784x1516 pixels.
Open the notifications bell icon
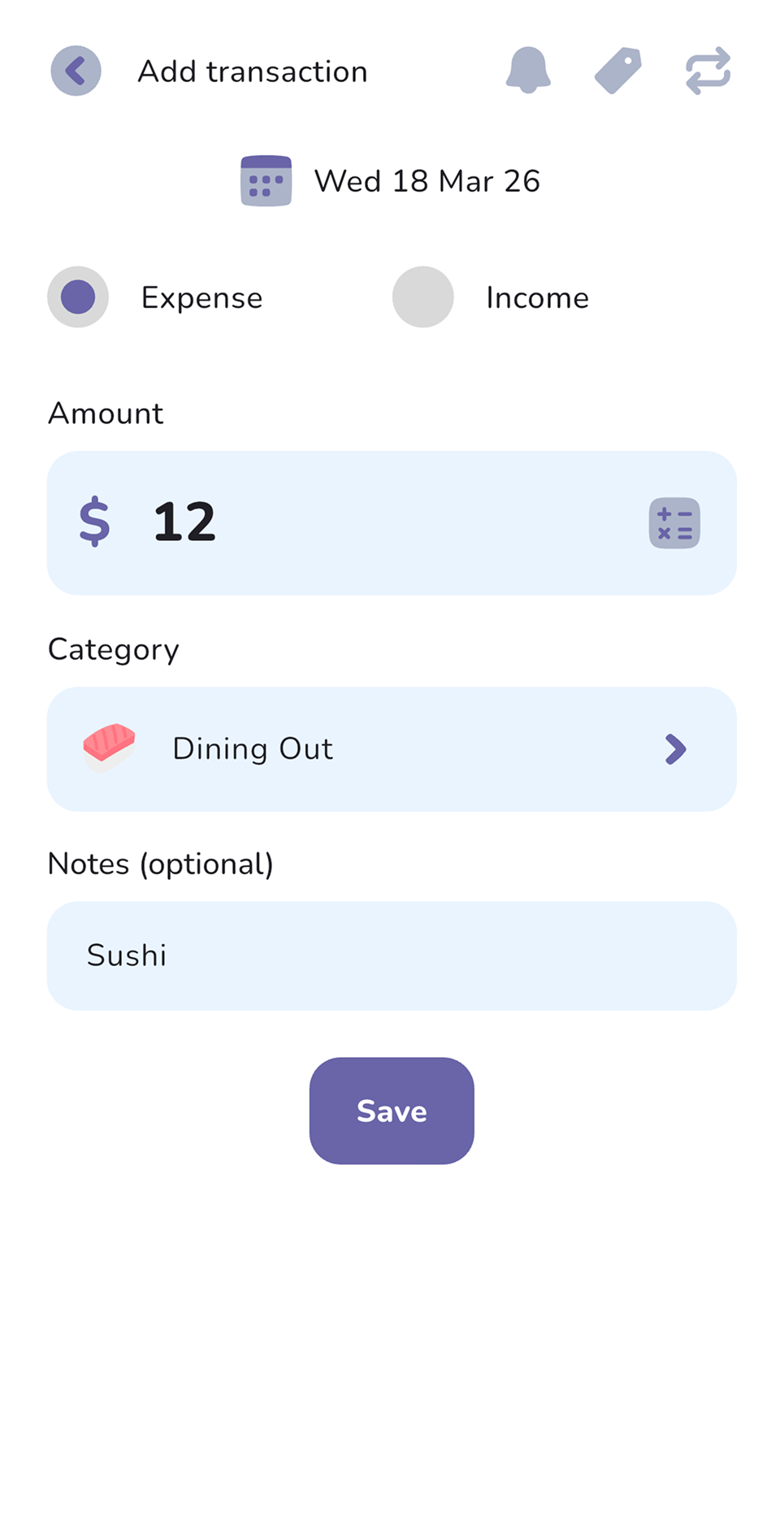(x=529, y=71)
